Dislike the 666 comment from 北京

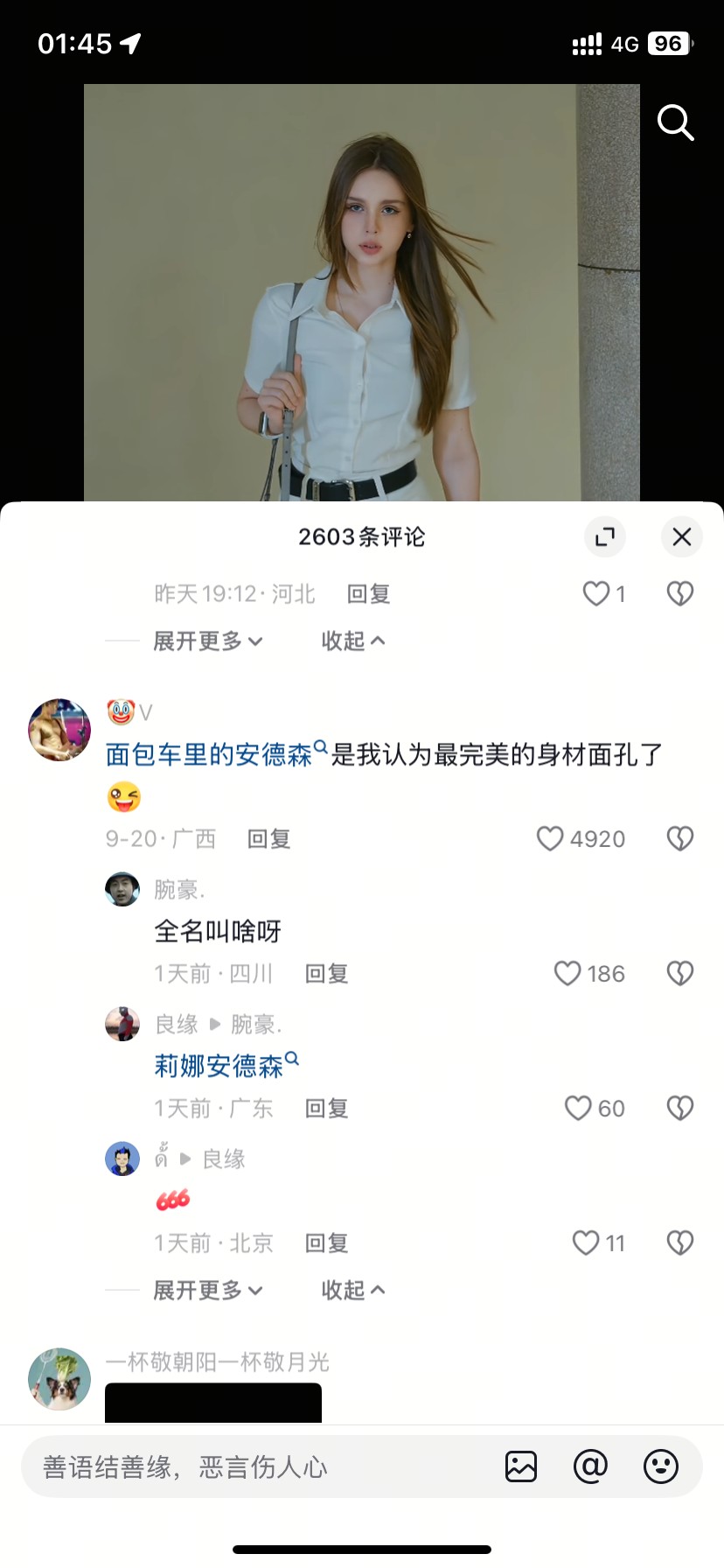(680, 1242)
